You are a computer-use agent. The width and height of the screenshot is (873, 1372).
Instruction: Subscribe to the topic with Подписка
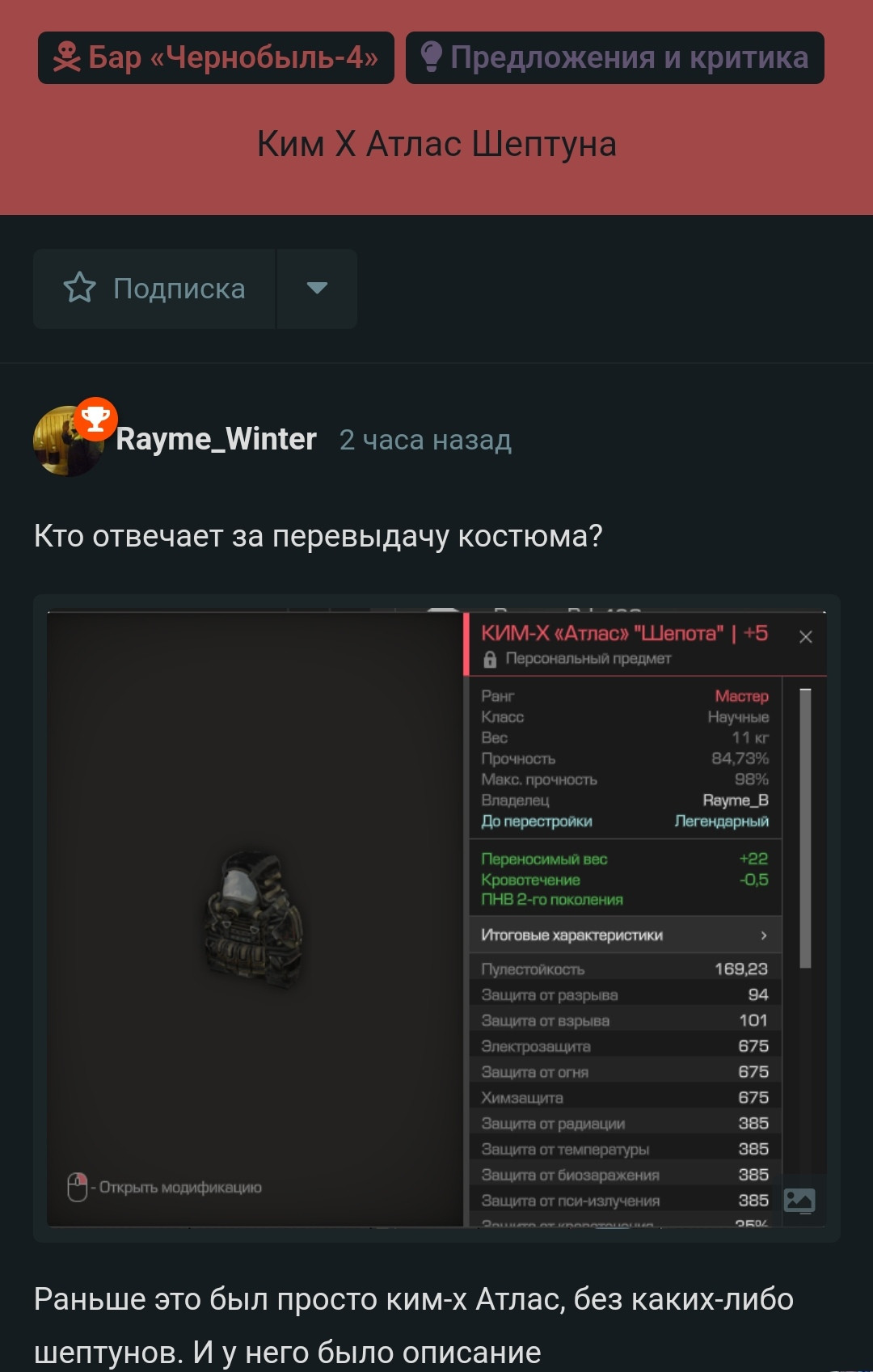point(154,289)
